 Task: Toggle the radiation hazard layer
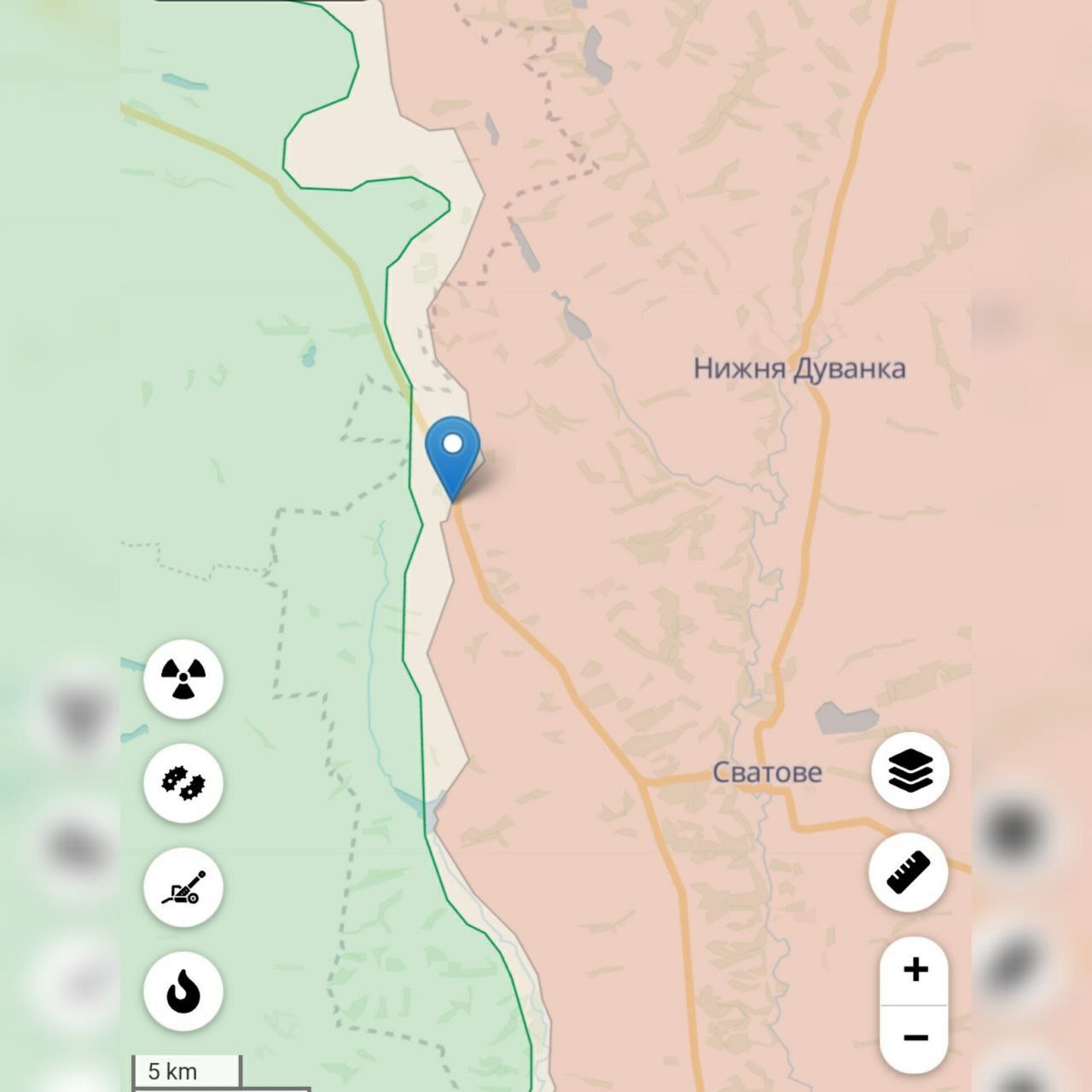click(183, 679)
